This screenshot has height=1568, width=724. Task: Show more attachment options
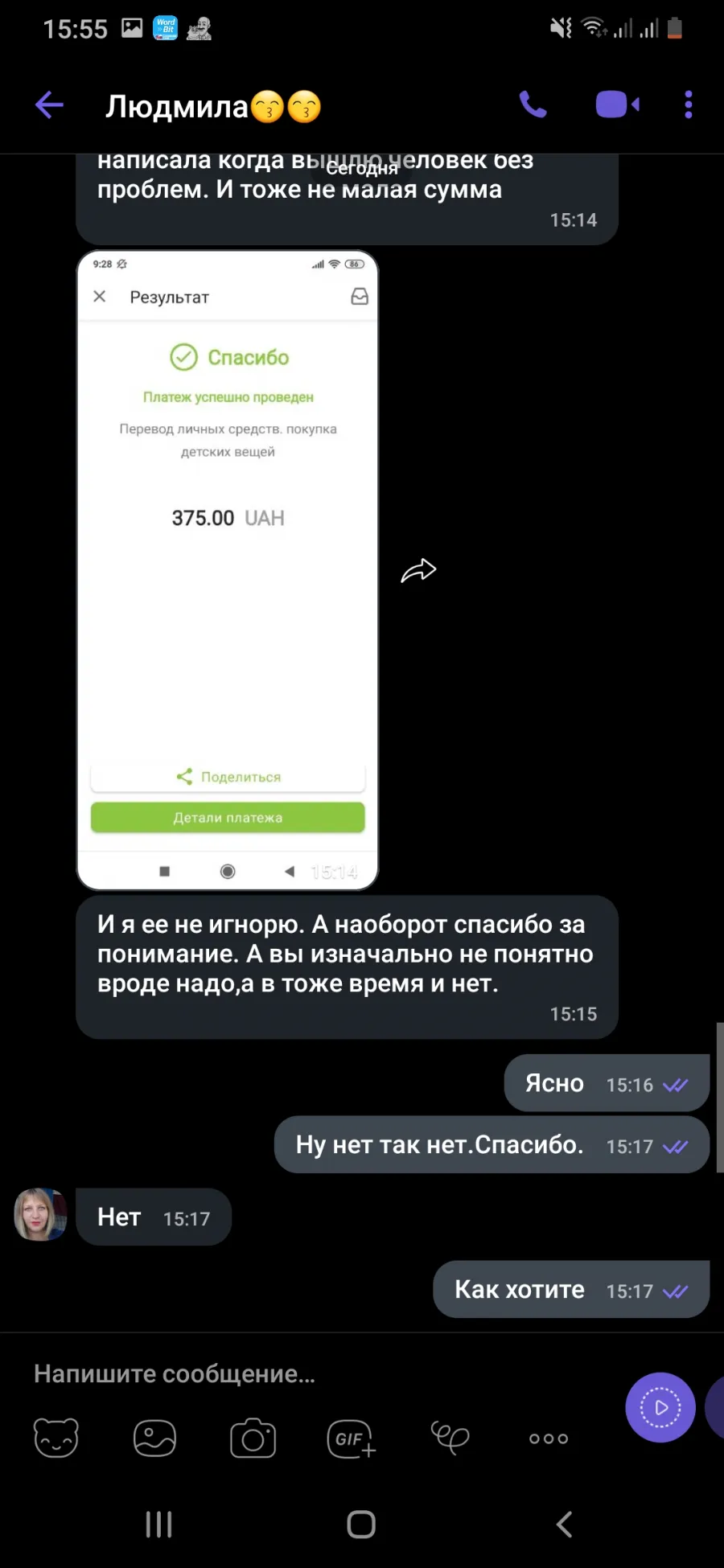[x=549, y=1439]
